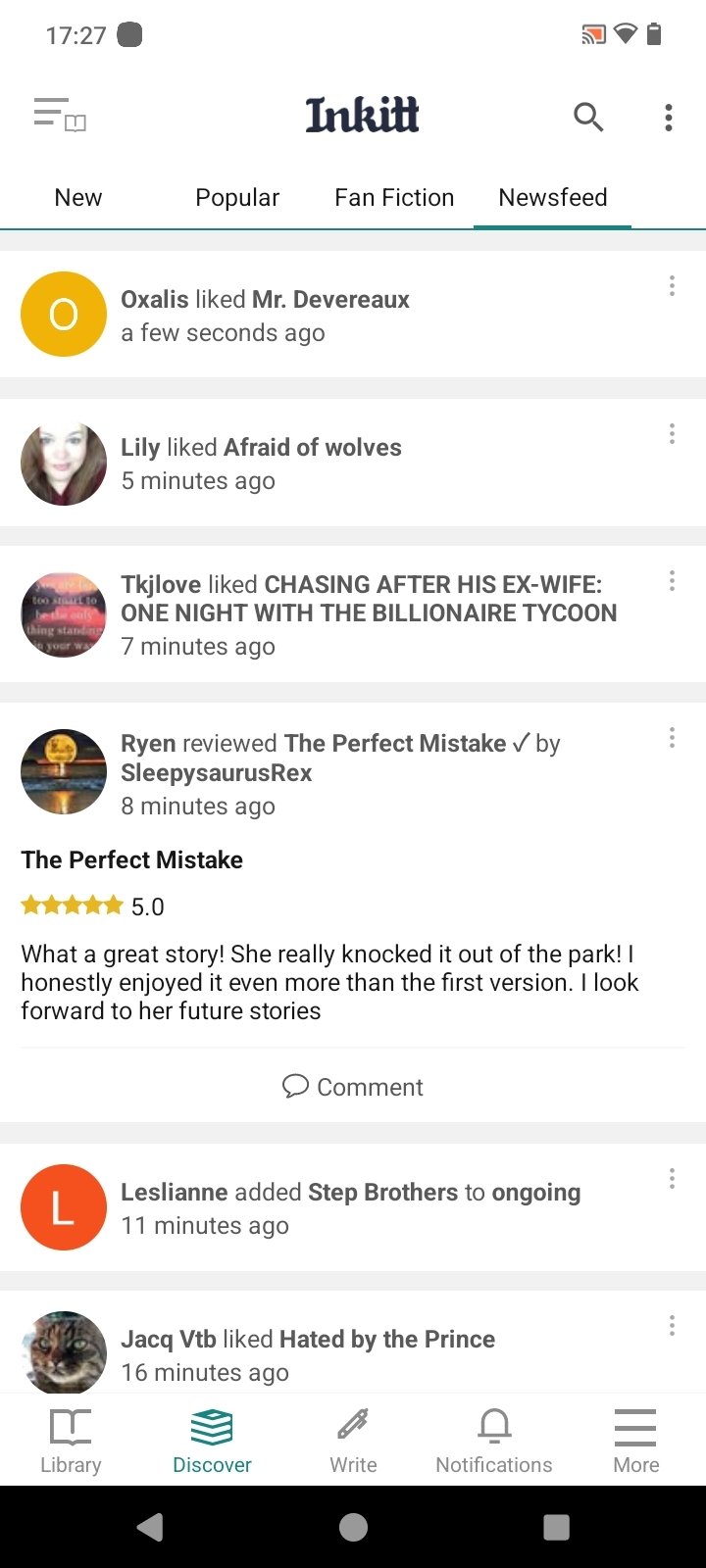Image resolution: width=706 pixels, height=1568 pixels.
Task: Switch to the Popular tab
Action: (237, 197)
